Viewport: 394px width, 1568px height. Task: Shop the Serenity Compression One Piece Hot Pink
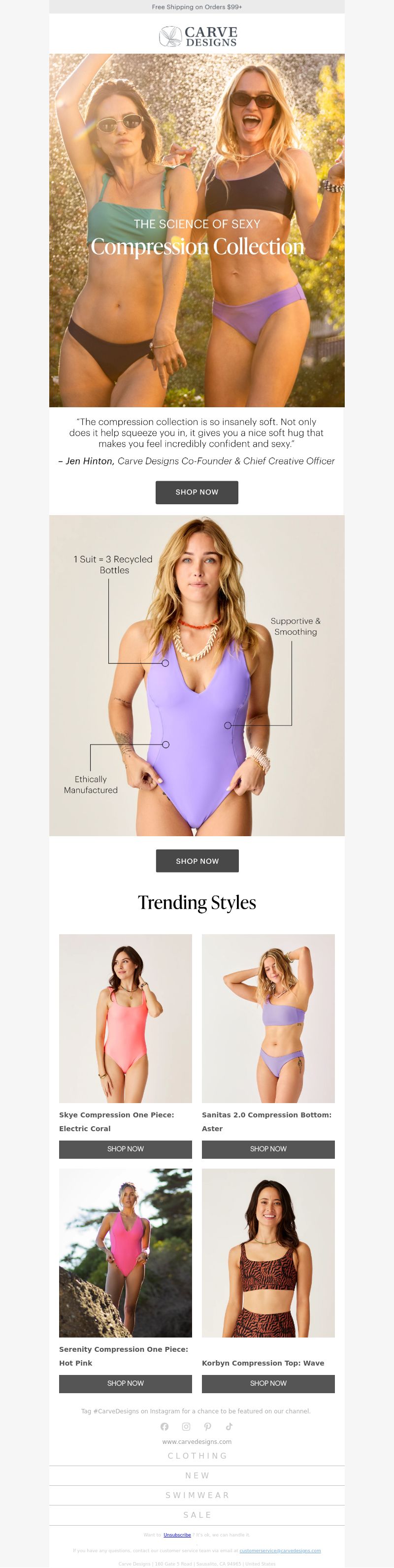point(126,1383)
